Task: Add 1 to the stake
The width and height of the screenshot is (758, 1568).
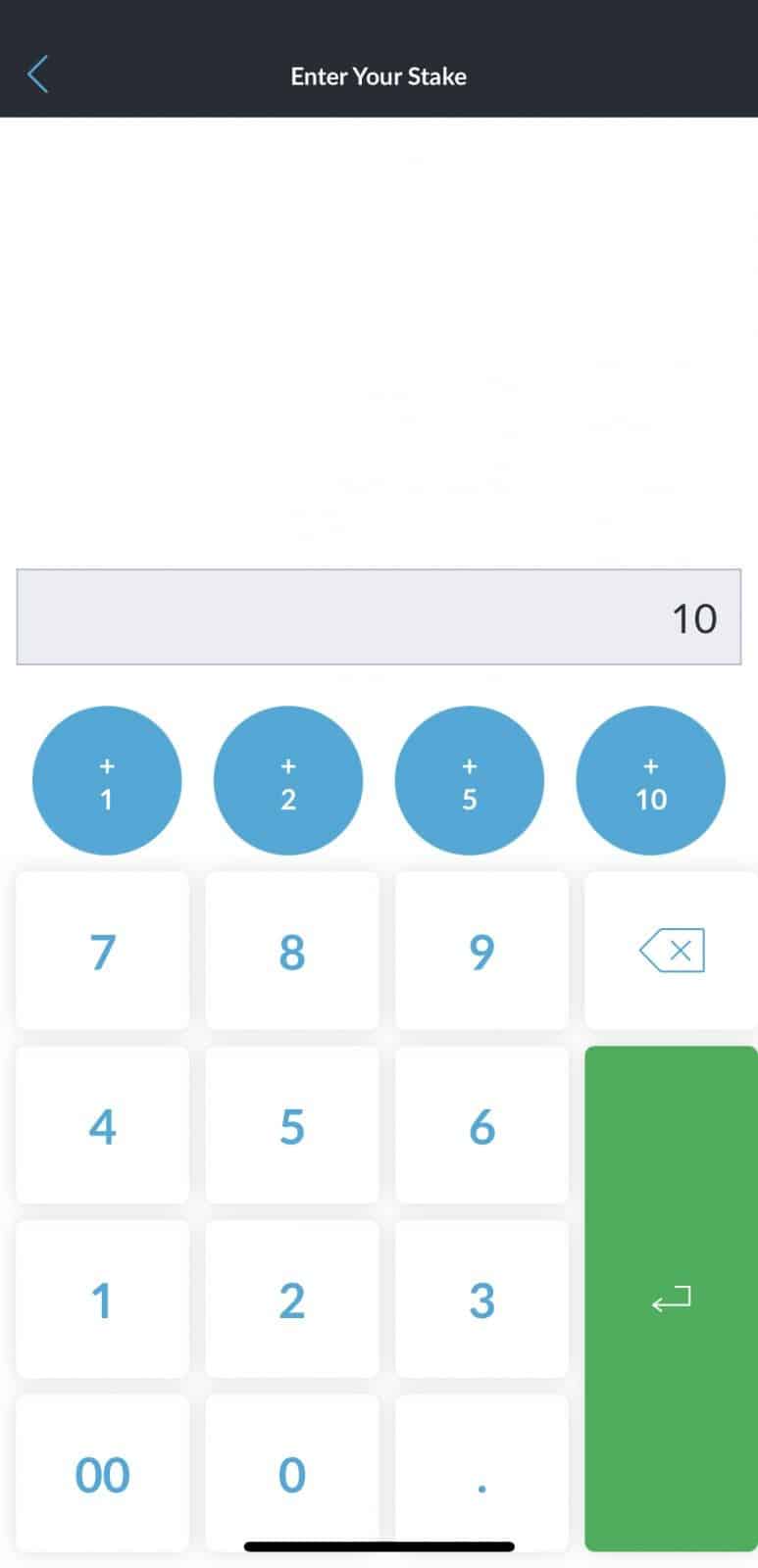Action: (x=107, y=781)
